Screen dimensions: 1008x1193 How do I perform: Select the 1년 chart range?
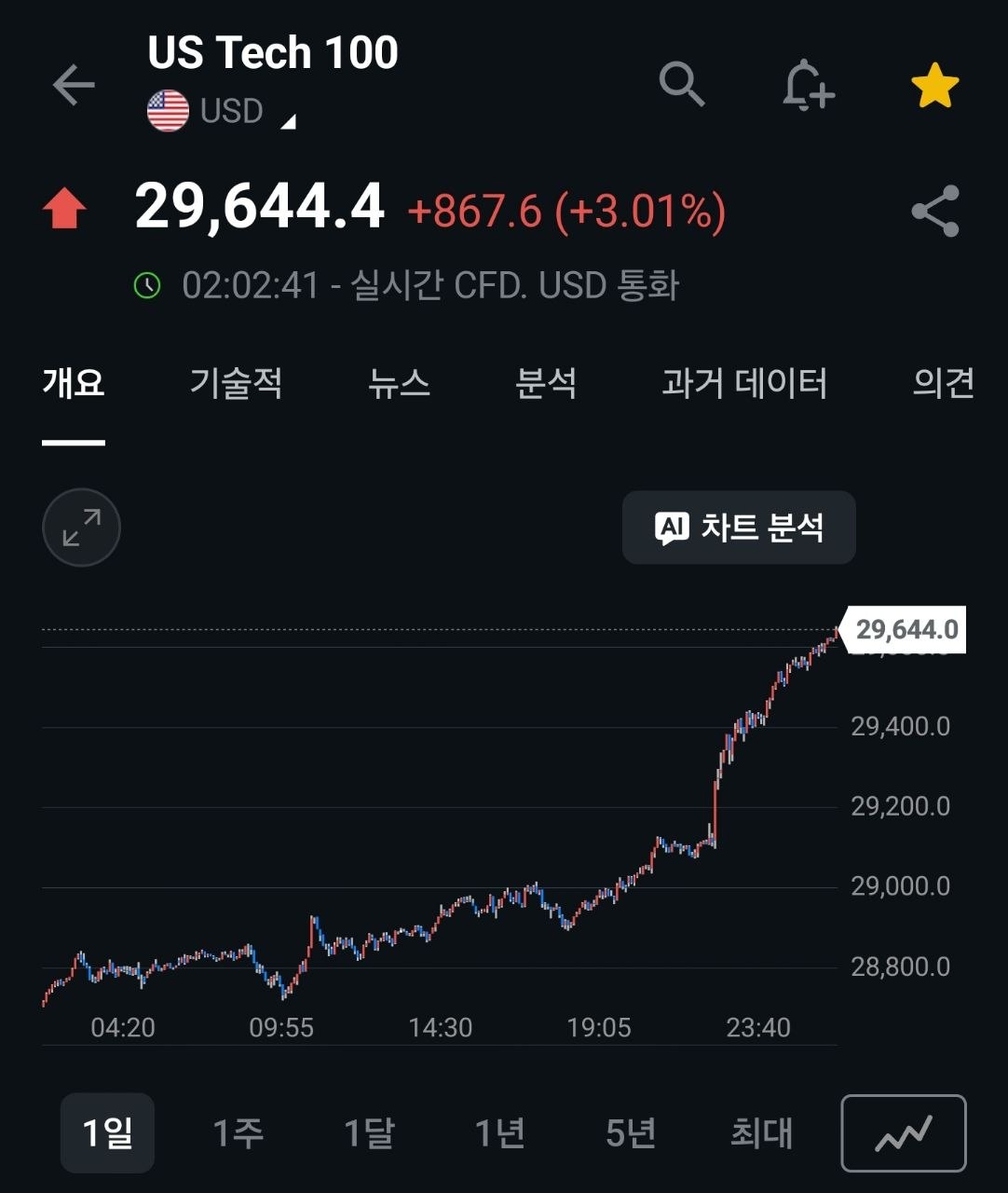point(500,1133)
